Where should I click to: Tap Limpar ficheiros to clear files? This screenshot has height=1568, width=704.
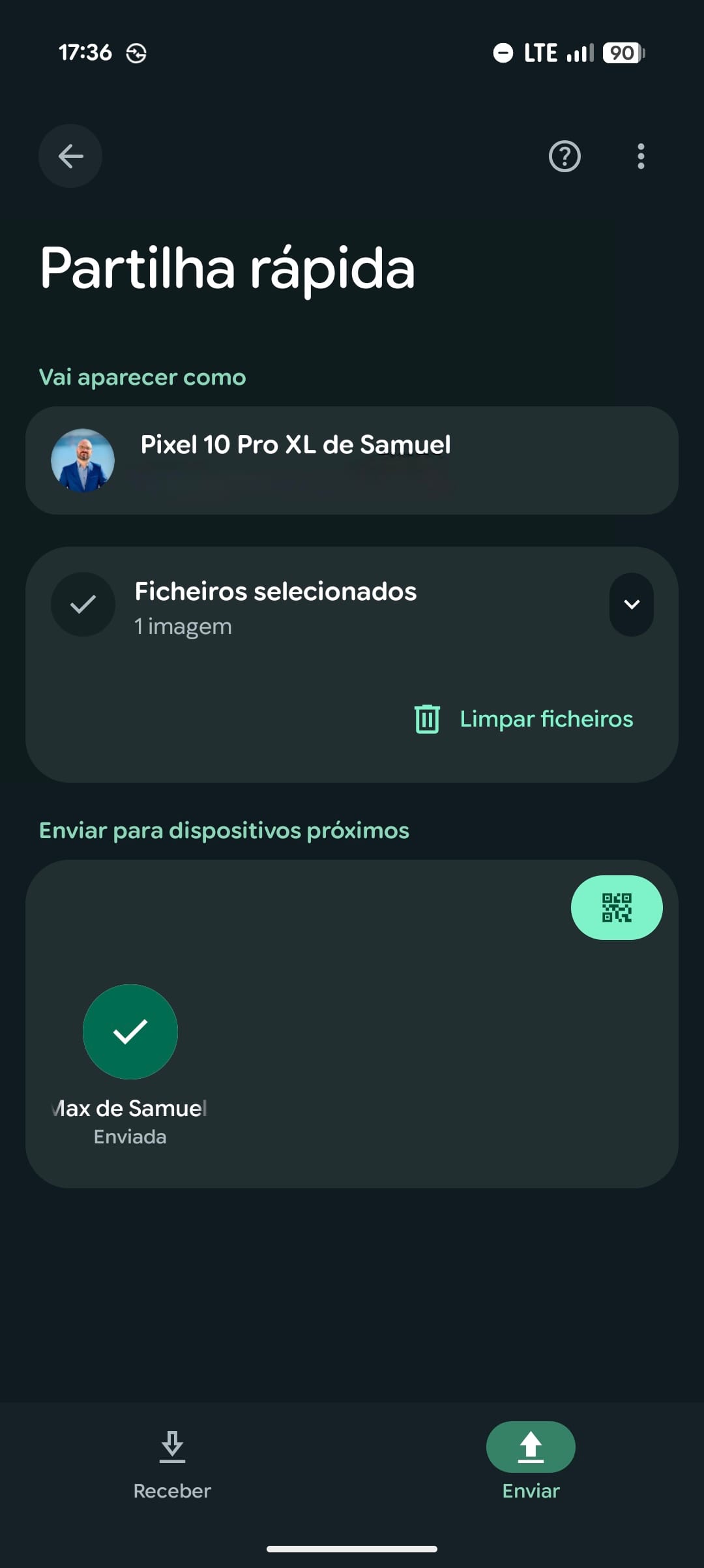524,719
